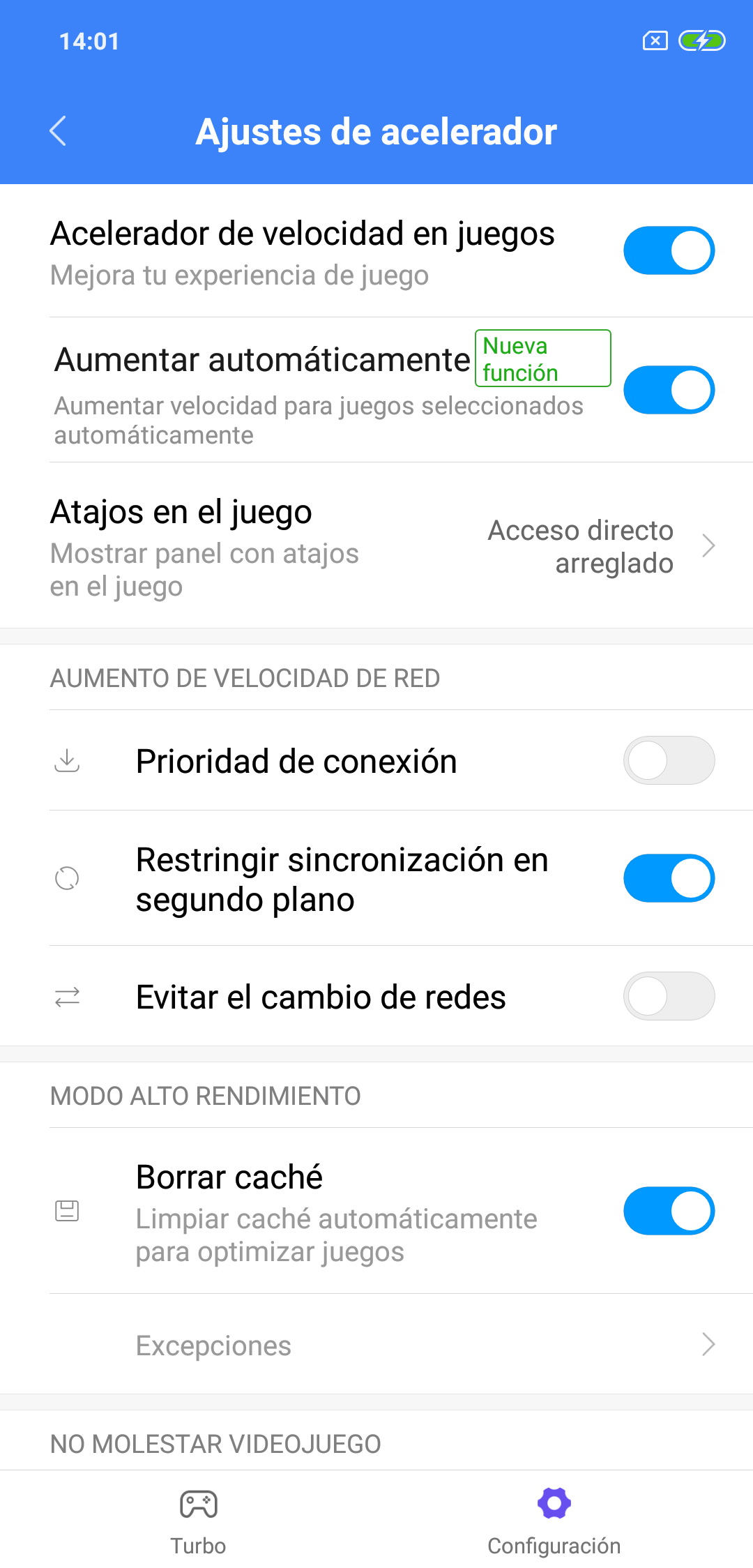
Task: Go back using the header arrow
Action: 59,131
